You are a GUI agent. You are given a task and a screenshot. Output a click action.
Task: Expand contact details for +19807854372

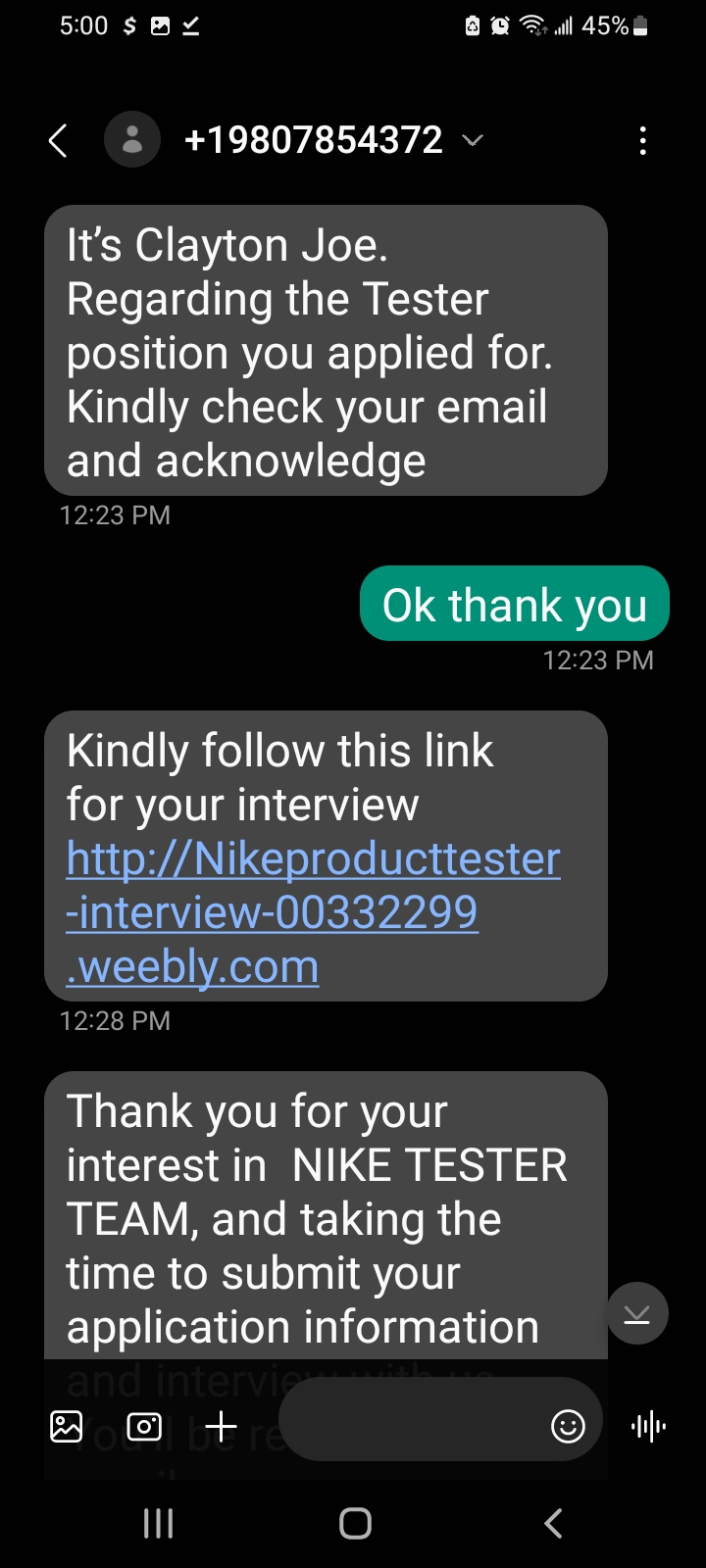473,141
